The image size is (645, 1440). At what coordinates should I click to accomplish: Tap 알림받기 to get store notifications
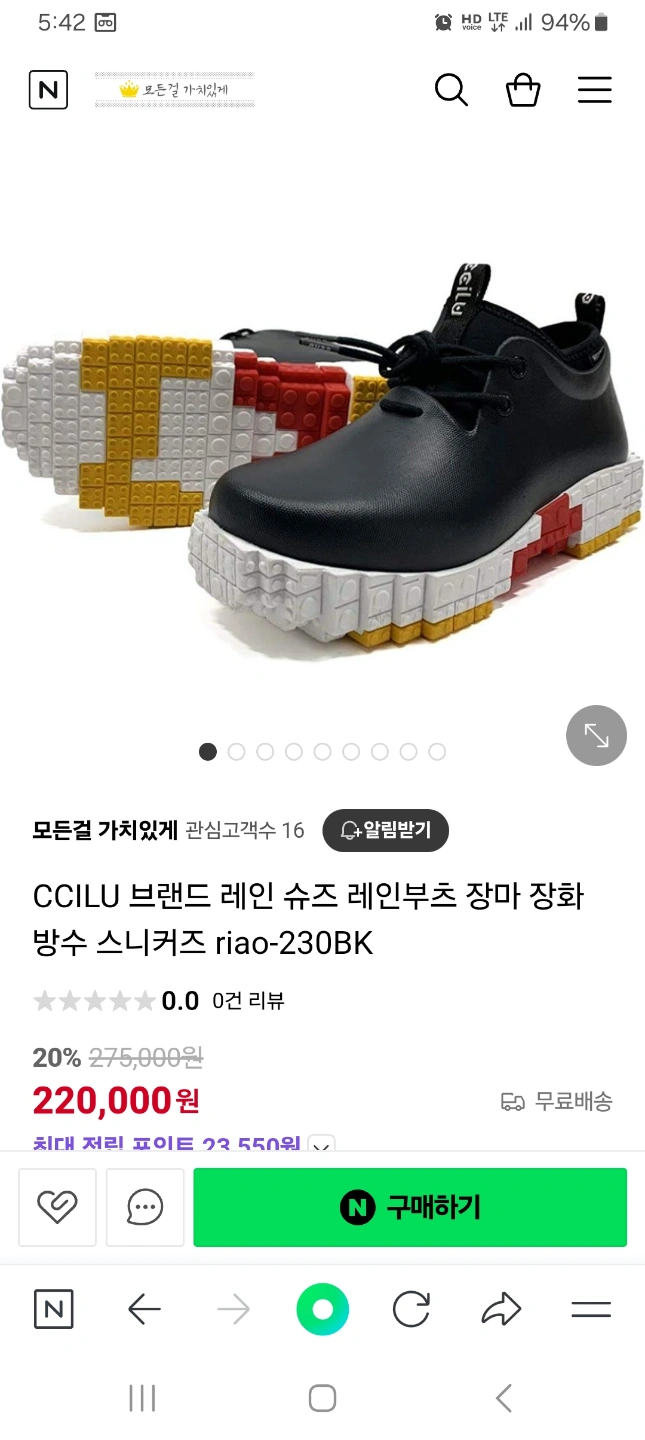point(385,830)
